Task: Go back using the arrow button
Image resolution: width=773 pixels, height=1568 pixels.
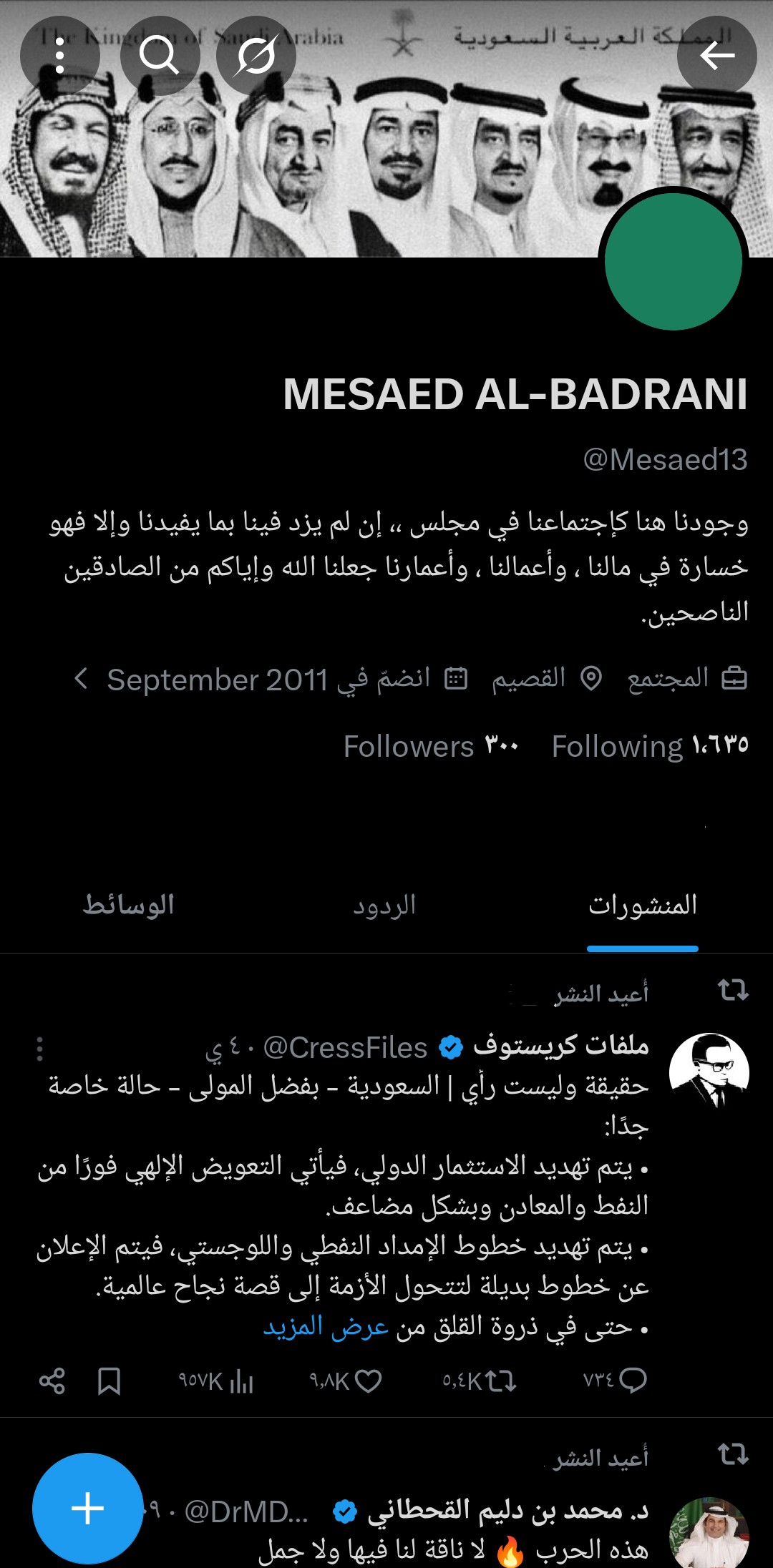Action: pos(716,56)
